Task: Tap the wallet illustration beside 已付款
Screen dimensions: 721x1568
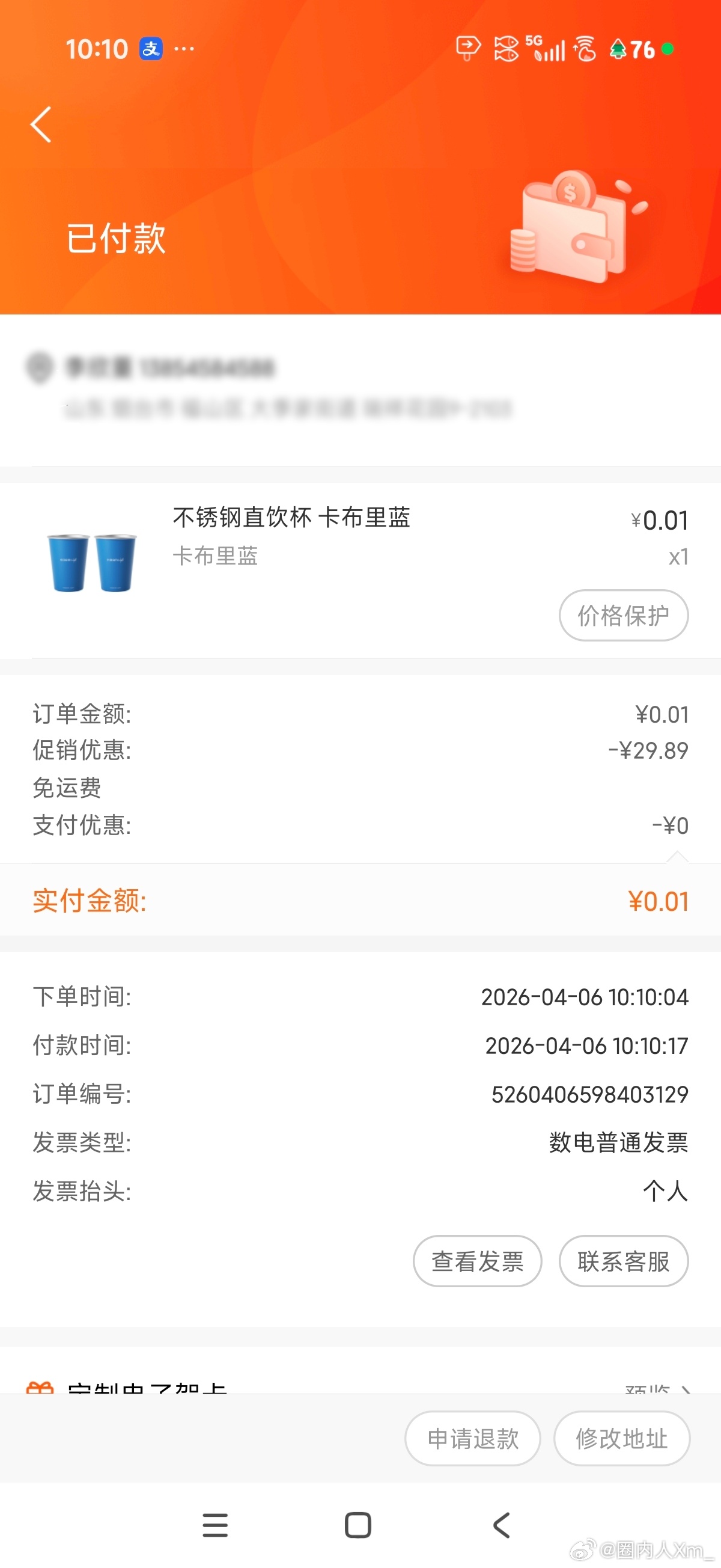Action: click(572, 231)
